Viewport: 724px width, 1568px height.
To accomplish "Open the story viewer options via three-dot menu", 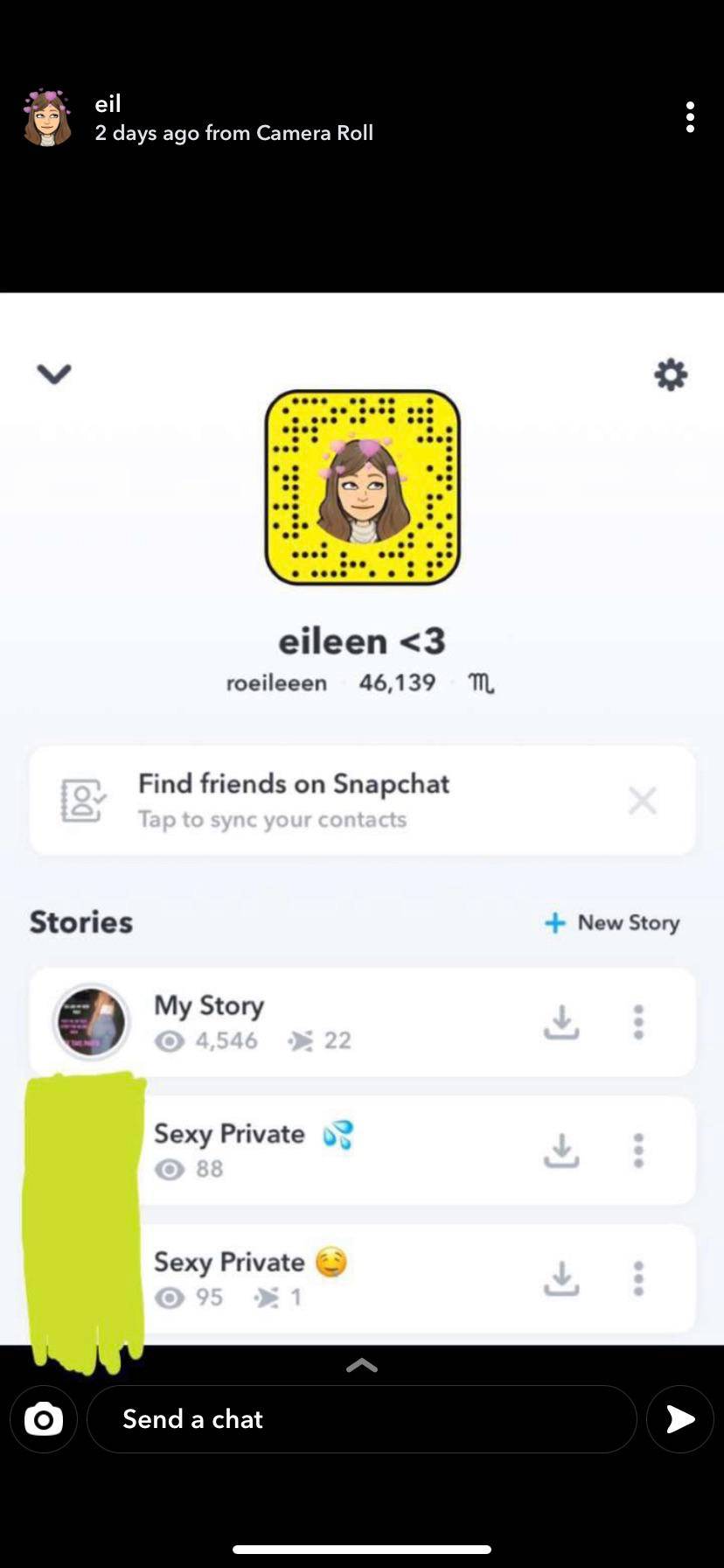I will (x=690, y=116).
